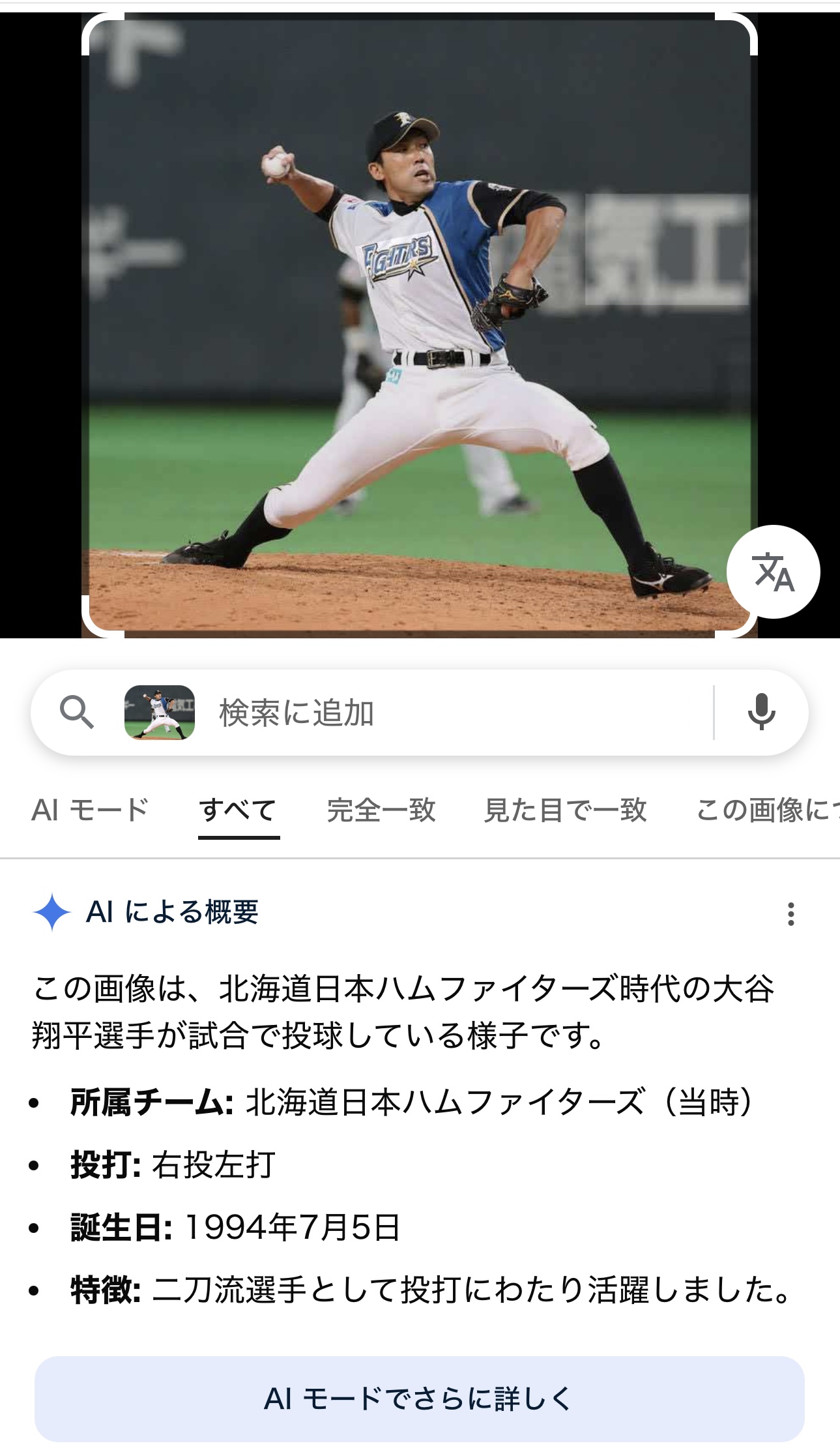Tap the magnifying glass search icon
This screenshot has width=840, height=1452.
[77, 712]
